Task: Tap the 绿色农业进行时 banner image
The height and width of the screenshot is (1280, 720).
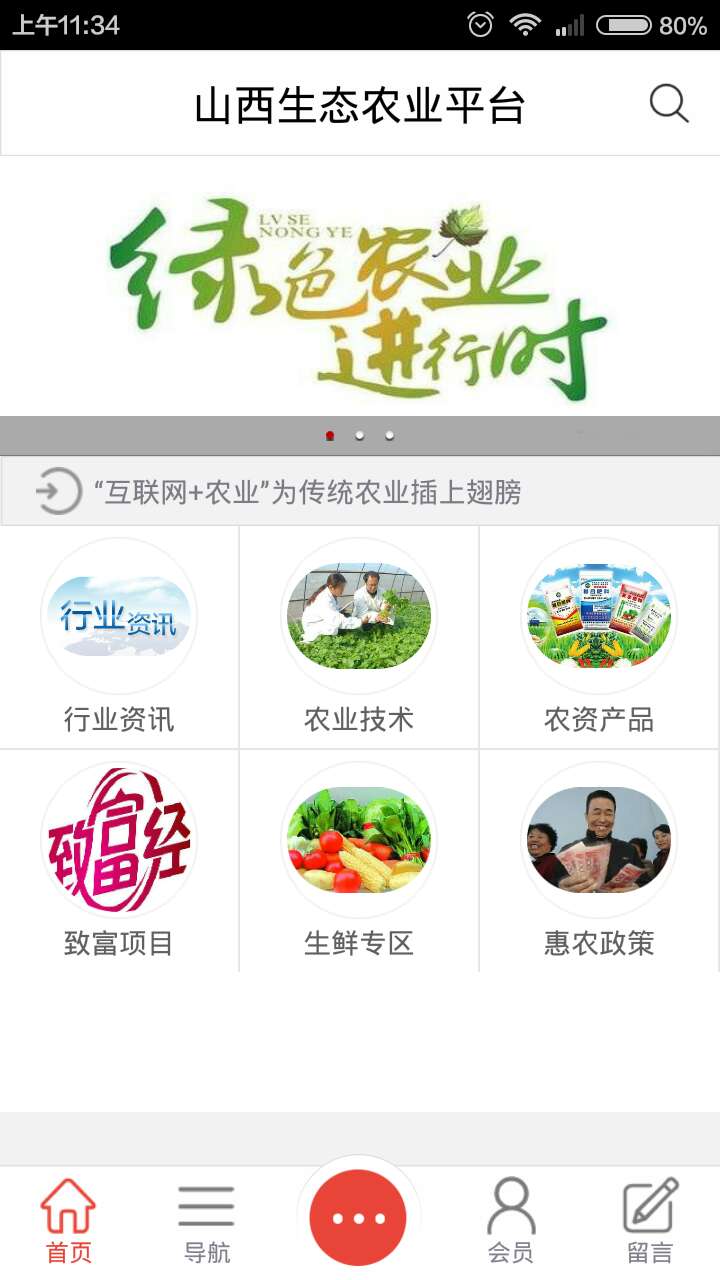Action: 360,290
